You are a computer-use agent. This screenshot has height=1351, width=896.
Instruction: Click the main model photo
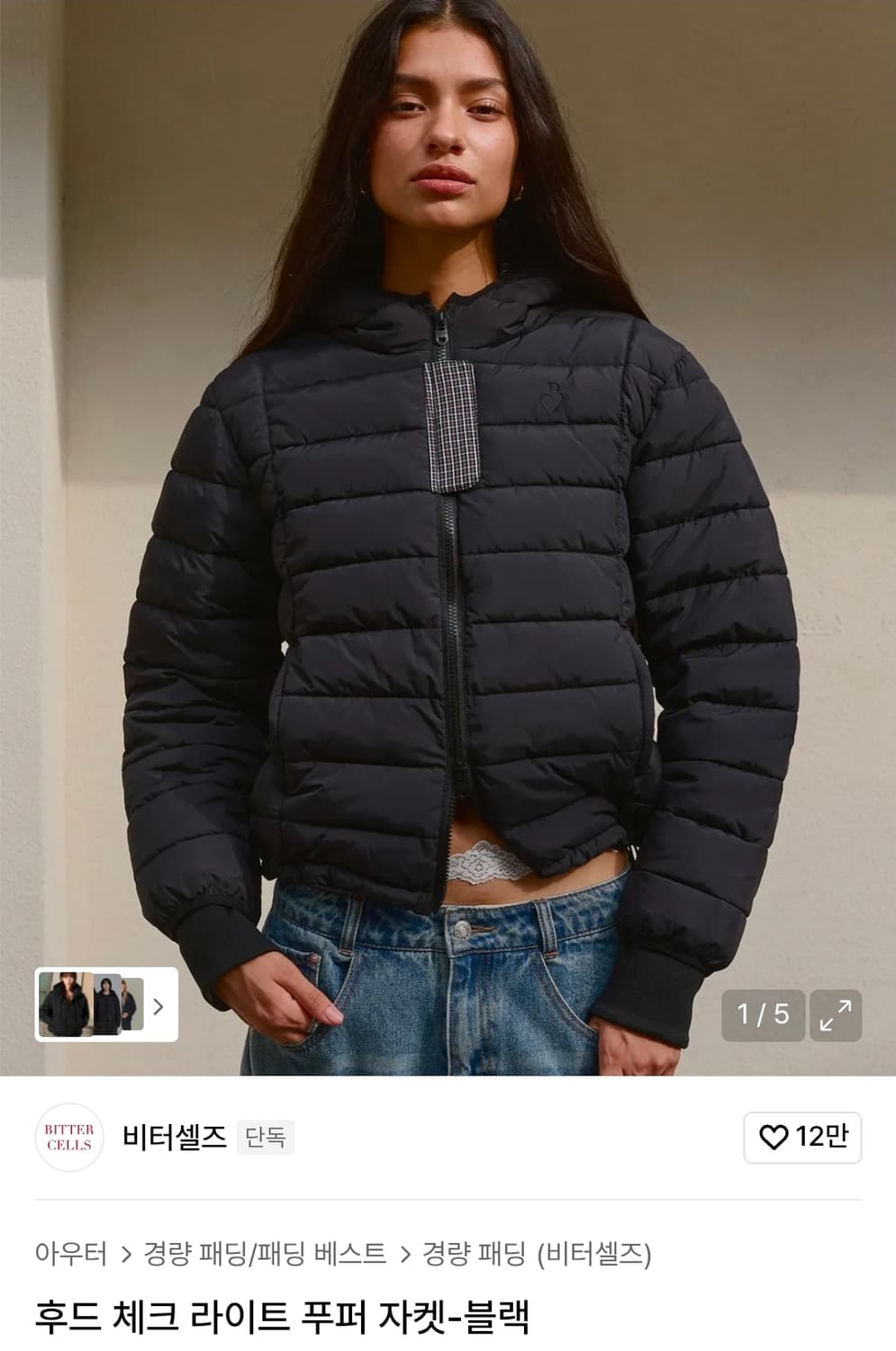[x=448, y=504]
